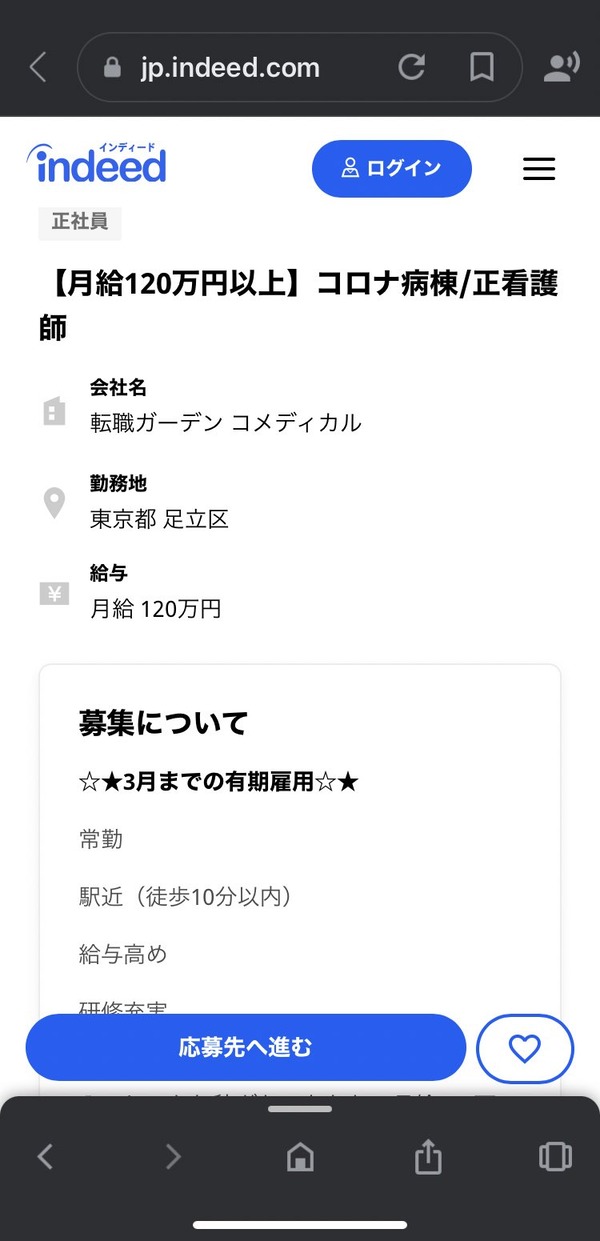
Task: Tap the ログイン login button
Action: (x=391, y=168)
